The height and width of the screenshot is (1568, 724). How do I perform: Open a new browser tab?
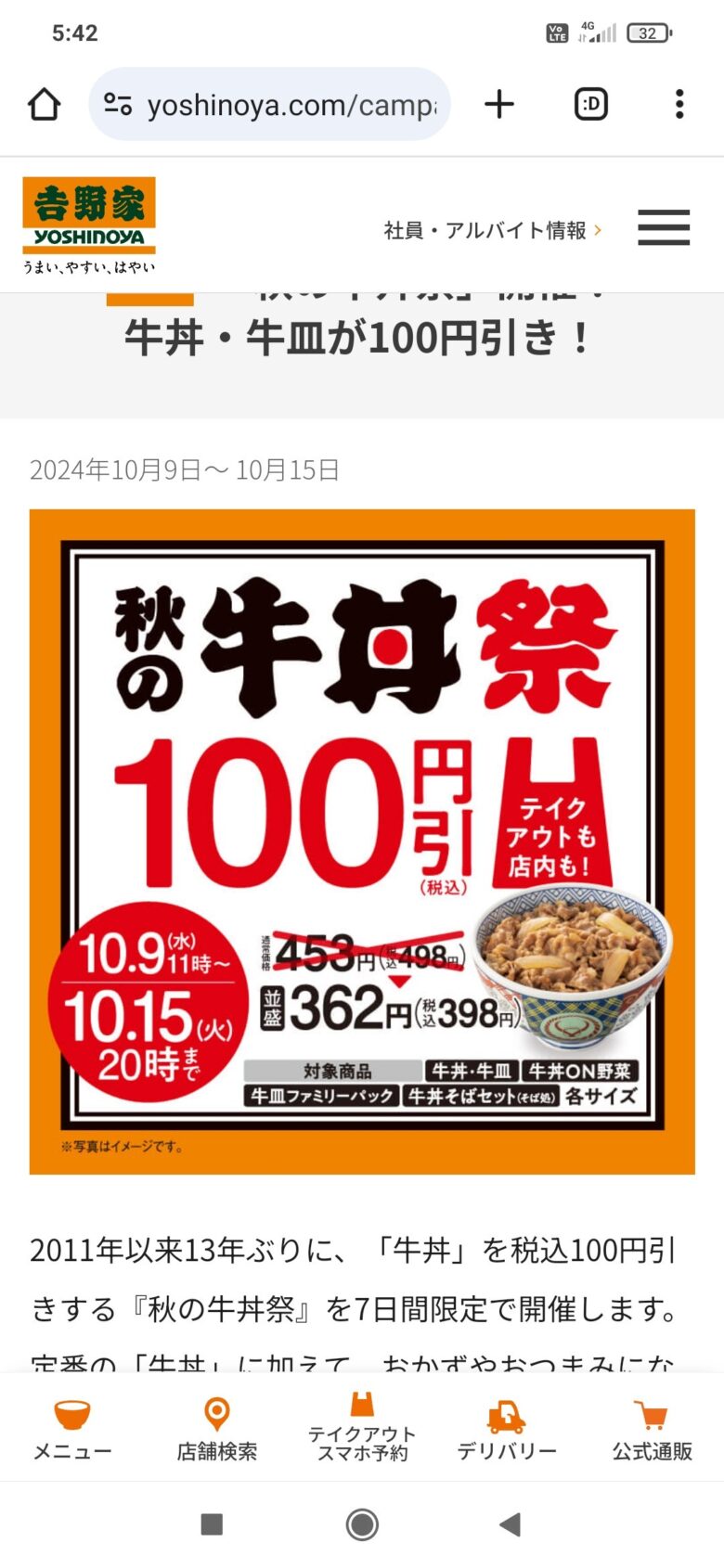(499, 104)
